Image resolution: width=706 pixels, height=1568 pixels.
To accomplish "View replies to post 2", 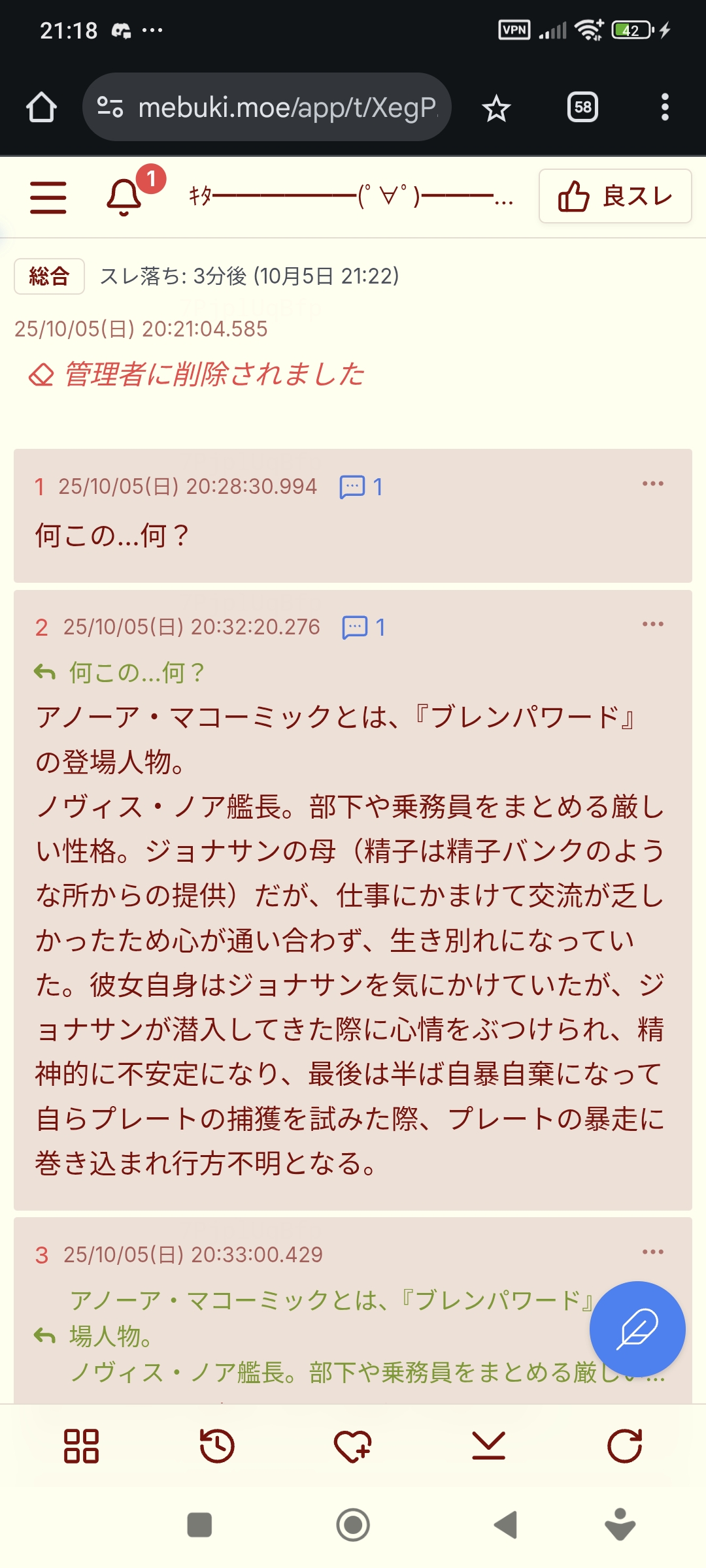I will tap(364, 627).
